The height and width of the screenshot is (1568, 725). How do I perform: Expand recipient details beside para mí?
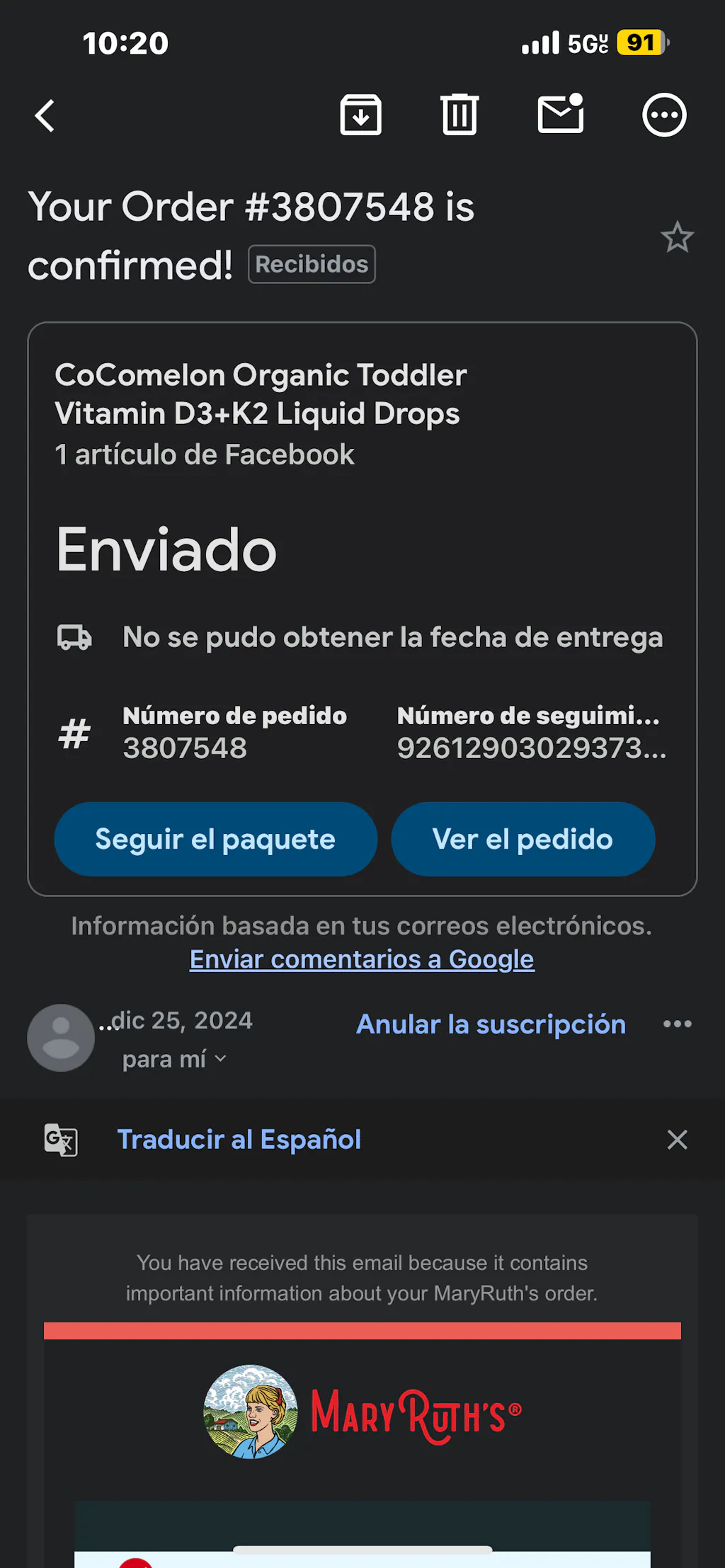pyautogui.click(x=220, y=1059)
